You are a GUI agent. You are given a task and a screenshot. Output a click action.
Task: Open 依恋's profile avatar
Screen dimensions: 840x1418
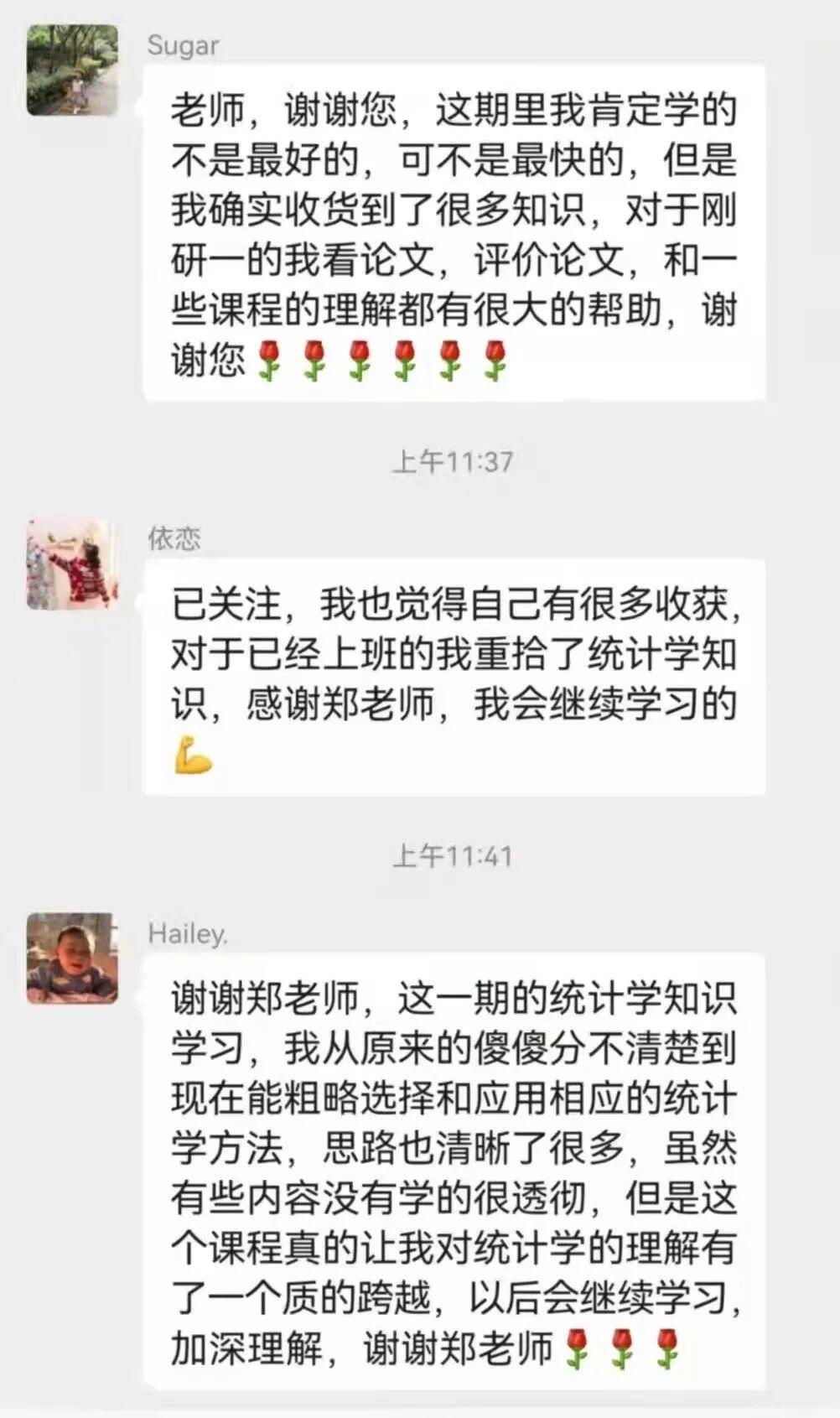(72, 564)
